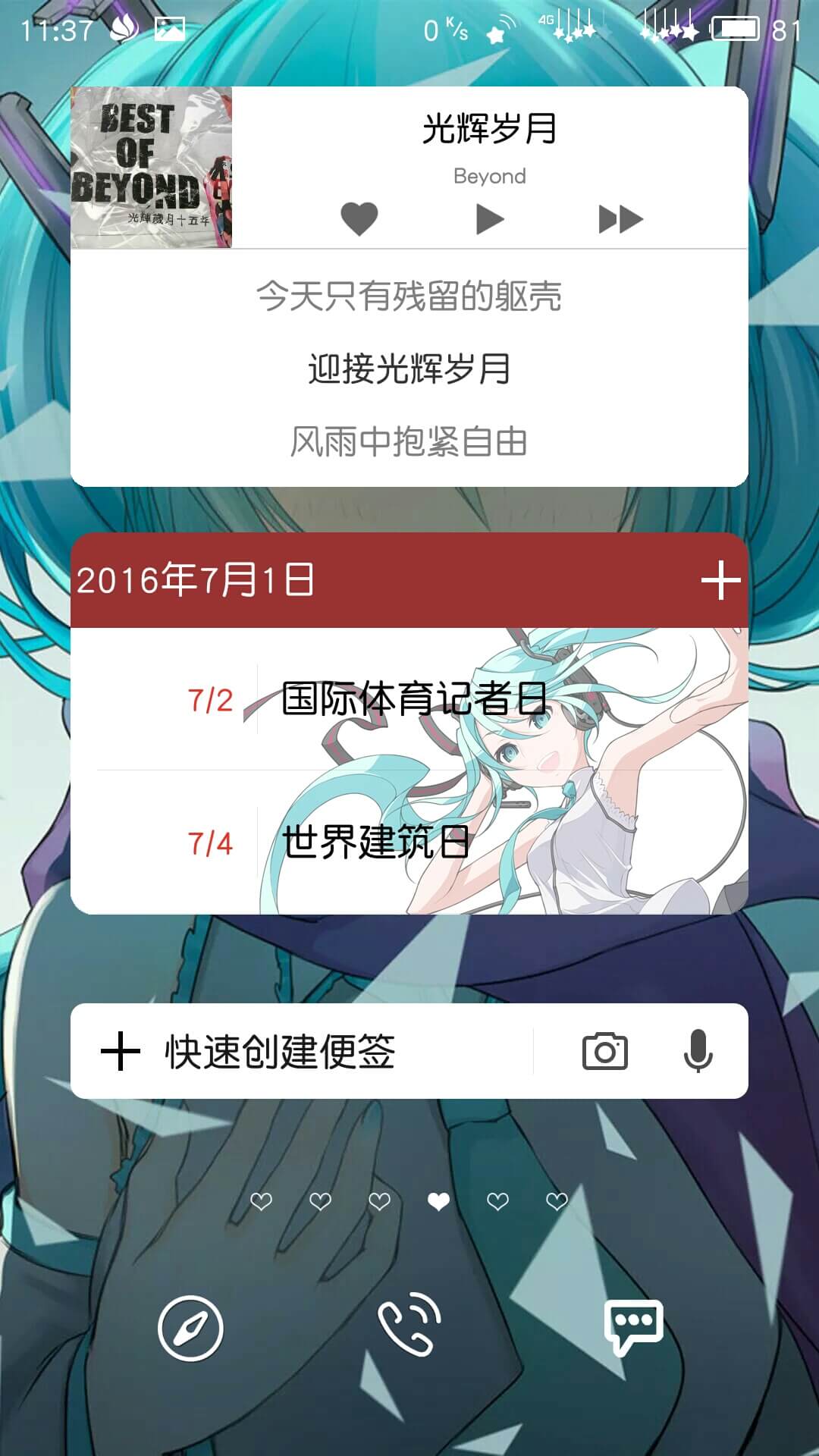Open the messages app
This screenshot has width=819, height=1456.
coord(633,1327)
